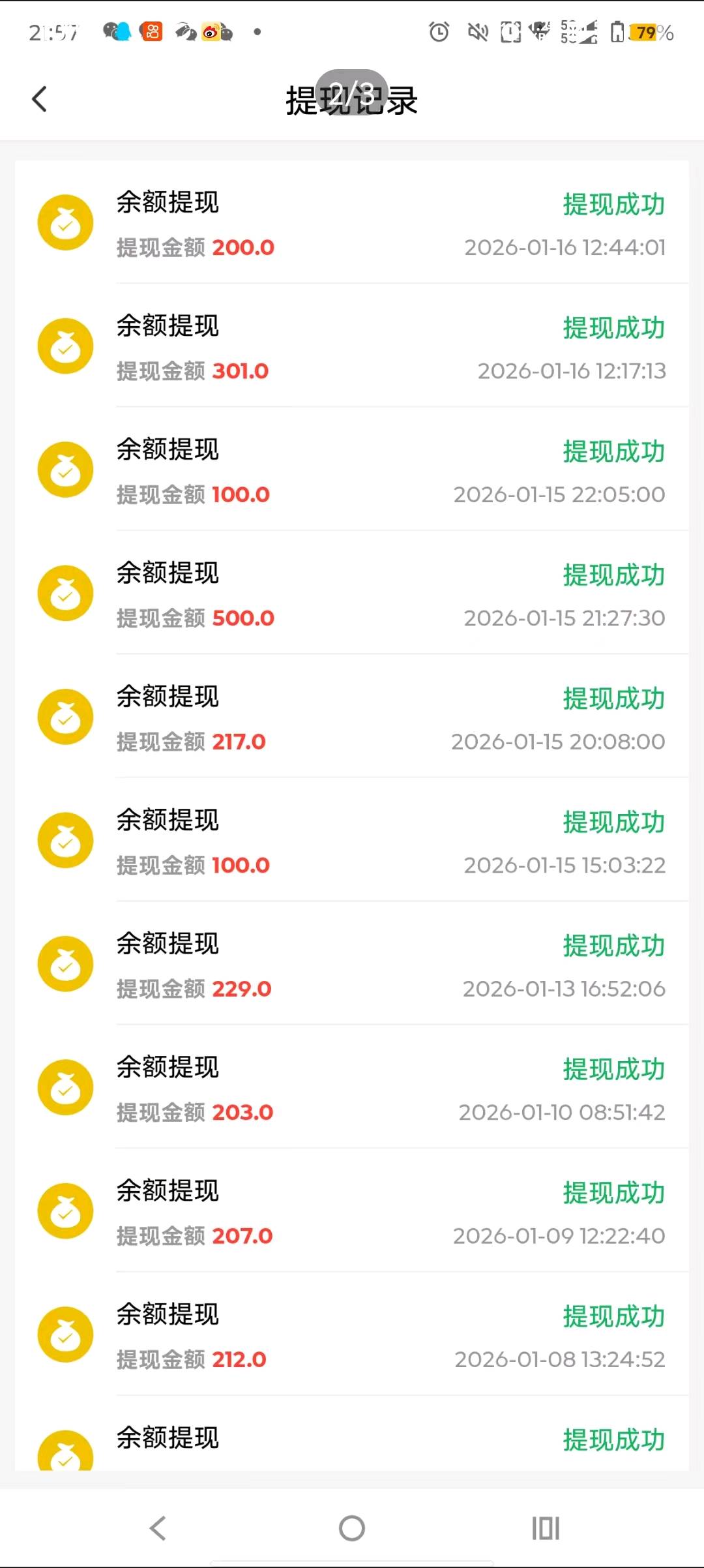This screenshot has width=704, height=1568.
Task: Tap the WeChat icon in the notification bar
Action: [x=109, y=31]
